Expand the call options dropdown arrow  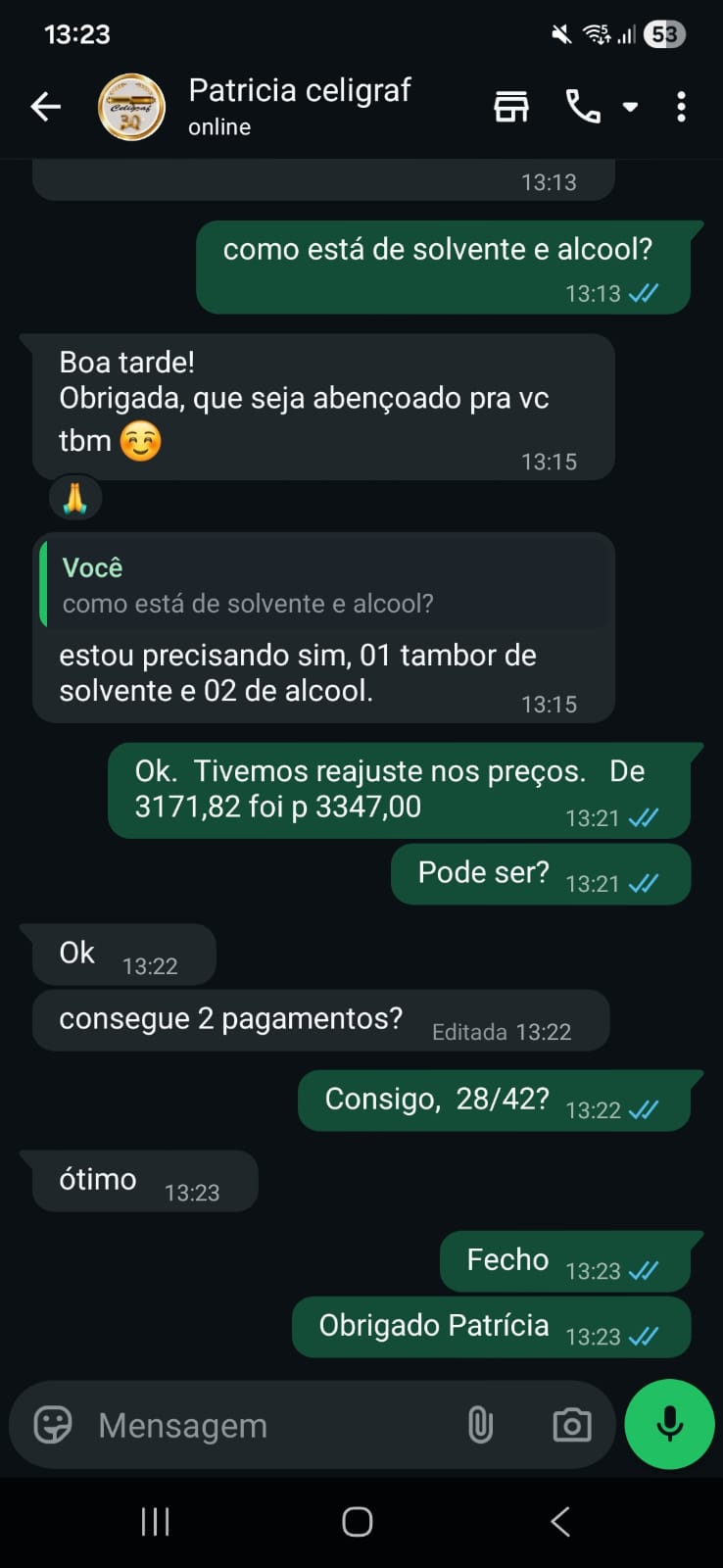point(631,107)
